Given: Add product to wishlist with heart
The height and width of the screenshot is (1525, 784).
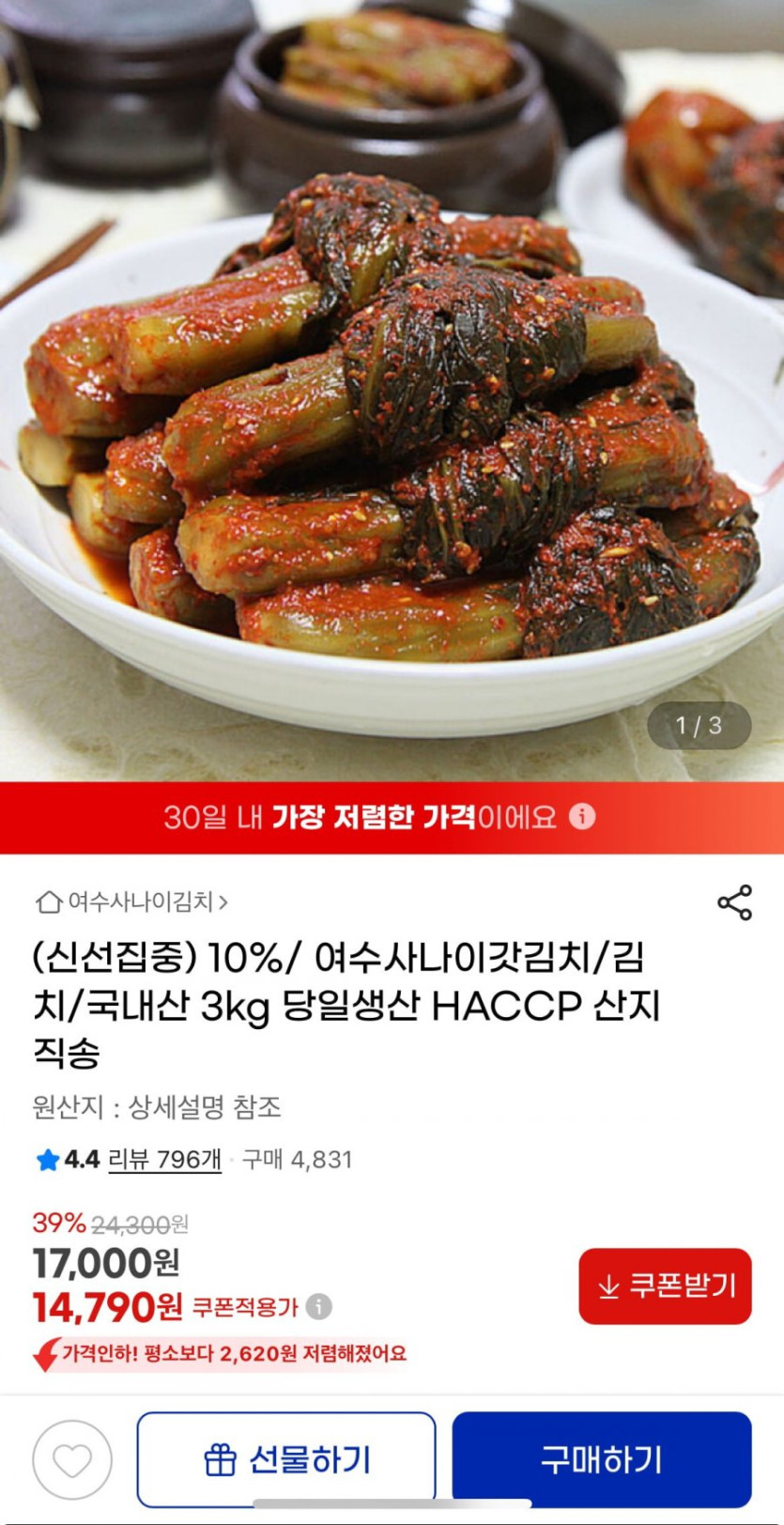Looking at the screenshot, I should [72, 1460].
